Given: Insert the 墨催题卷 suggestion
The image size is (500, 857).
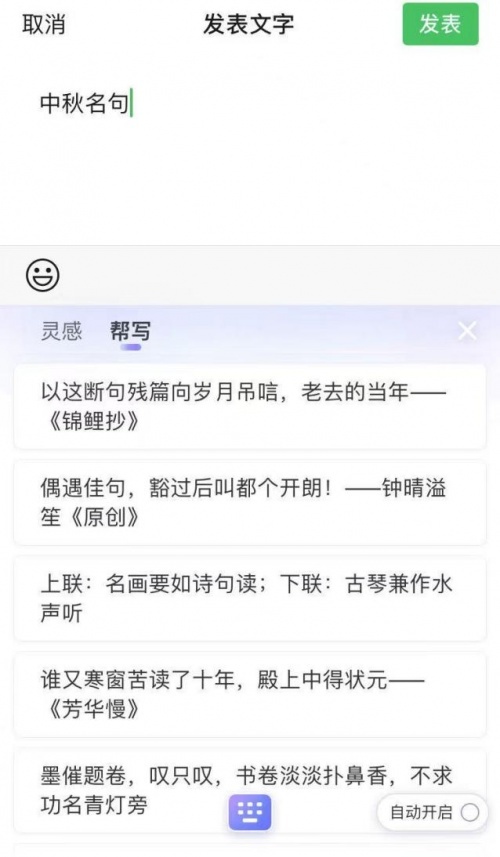Looking at the screenshot, I should click(x=250, y=790).
